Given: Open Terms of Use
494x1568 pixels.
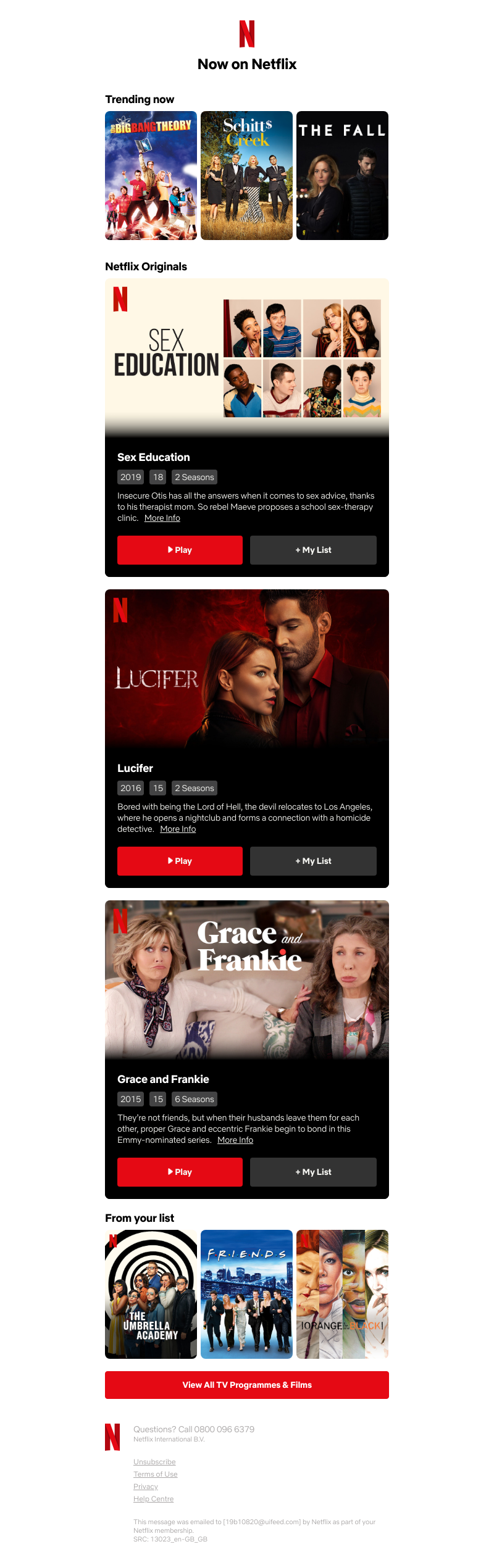Looking at the screenshot, I should pos(155,1474).
